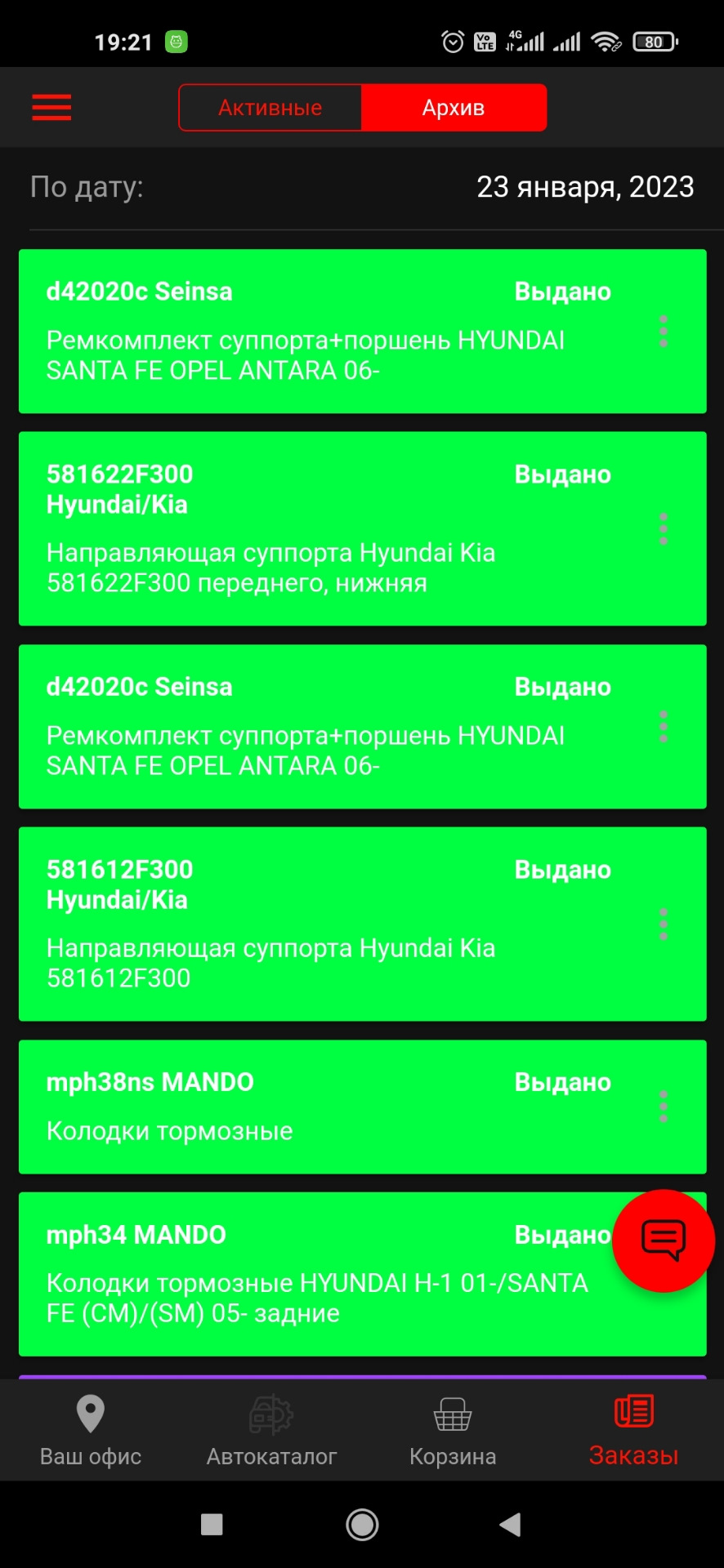This screenshot has width=724, height=1568.
Task: Open the mph38ns MANDO Колодки тормозные card
Action: (362, 1107)
